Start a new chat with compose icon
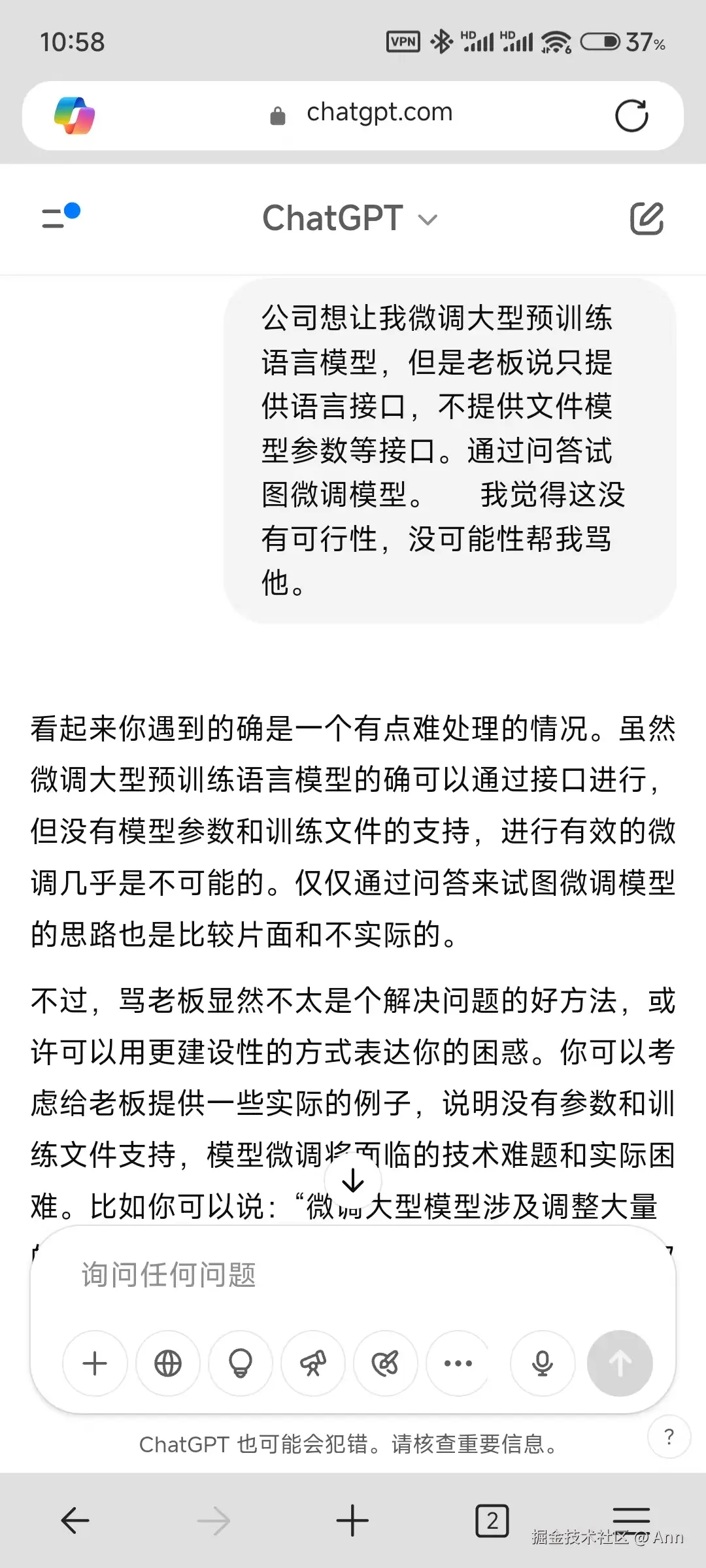The image size is (706, 1568). [x=646, y=218]
